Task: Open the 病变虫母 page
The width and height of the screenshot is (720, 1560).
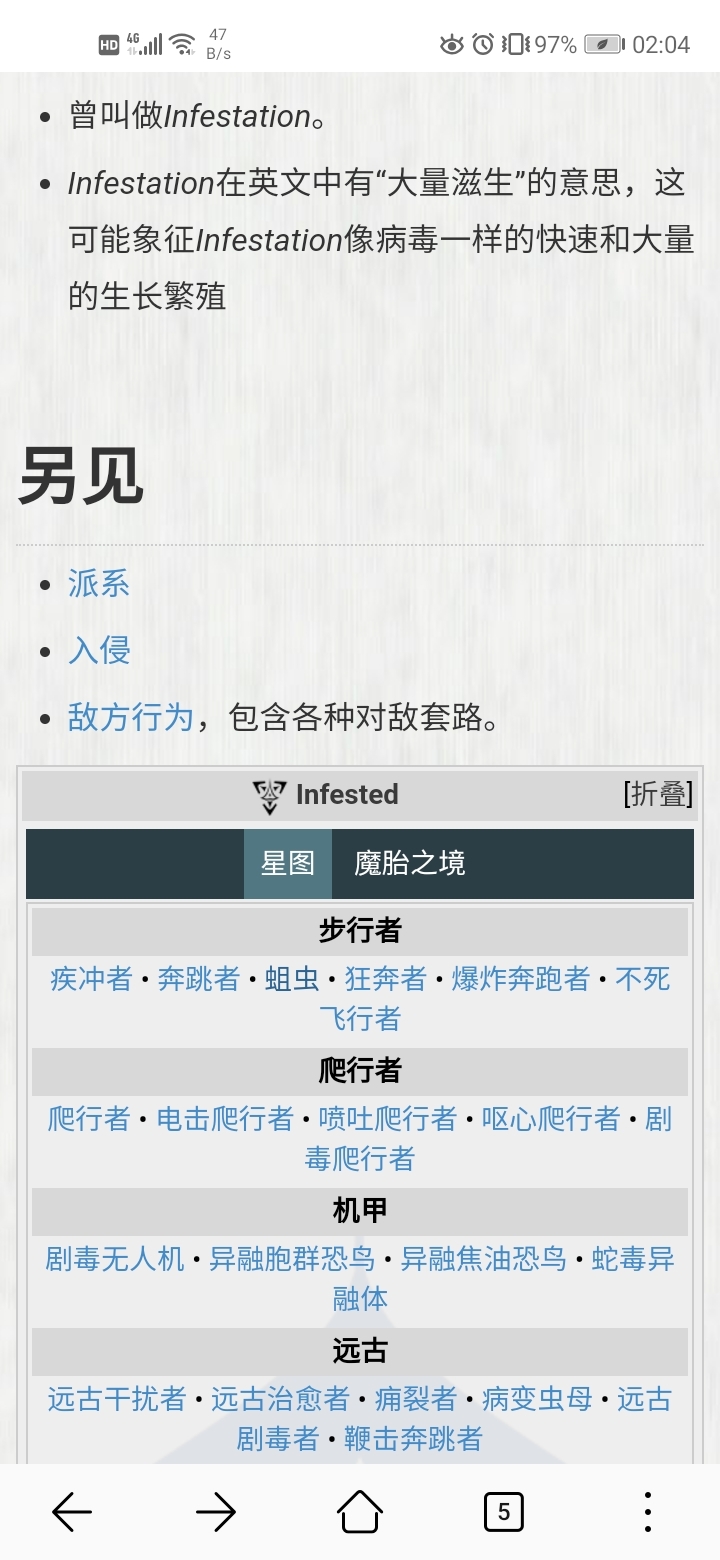Action: [x=537, y=1399]
